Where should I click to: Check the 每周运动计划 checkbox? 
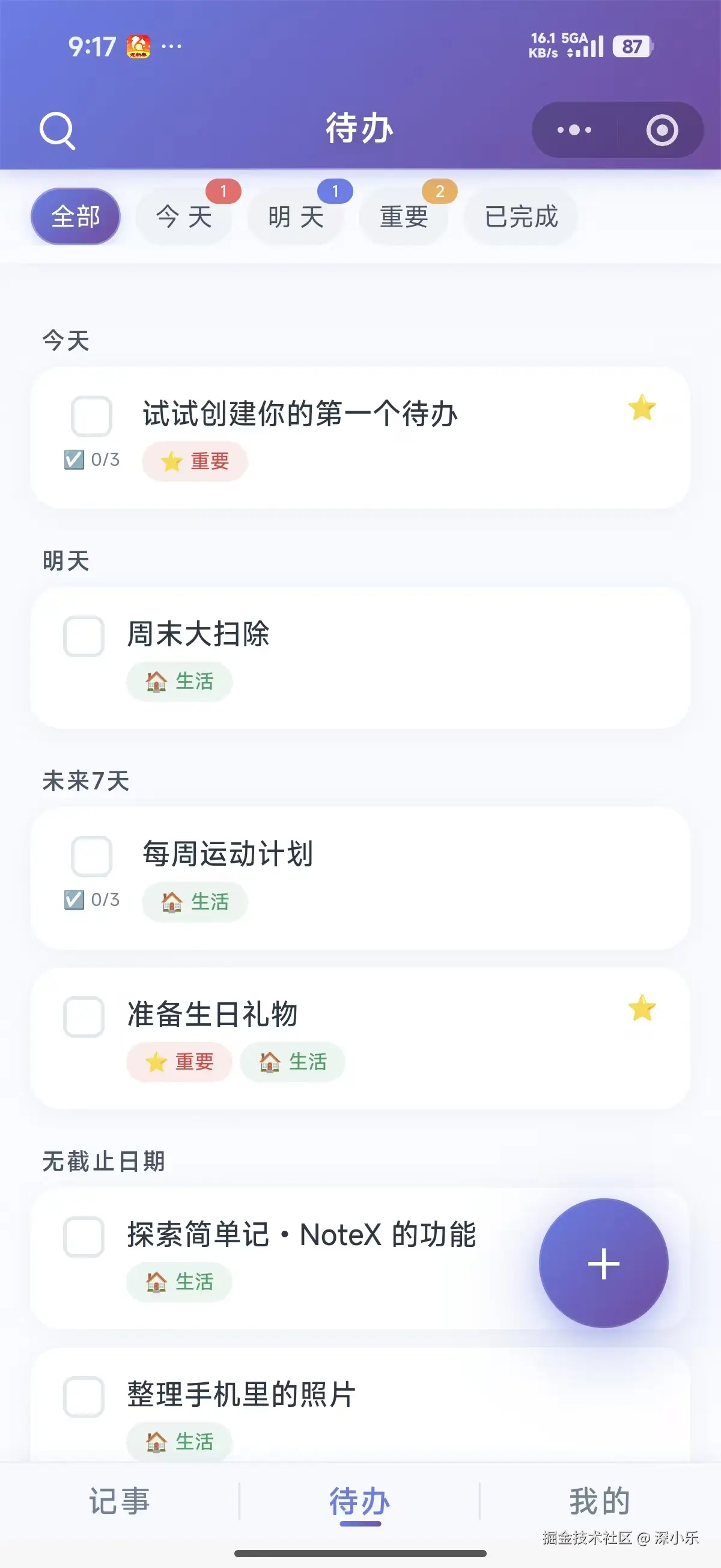click(91, 856)
